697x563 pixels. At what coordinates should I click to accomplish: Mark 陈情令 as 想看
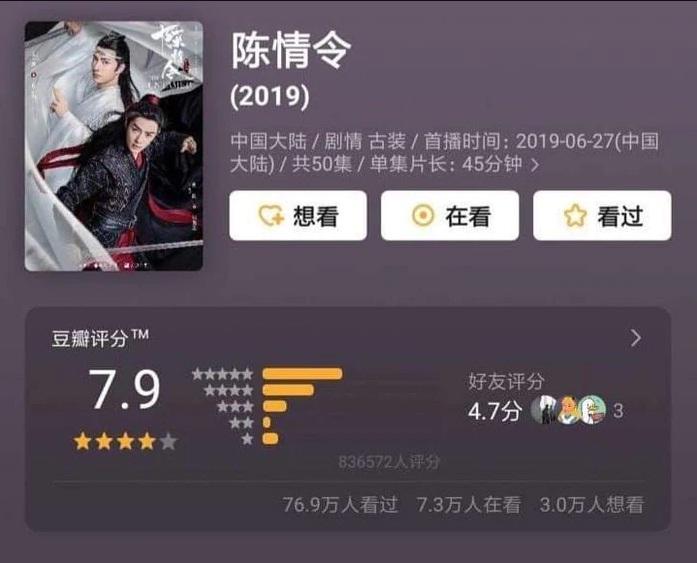298,216
